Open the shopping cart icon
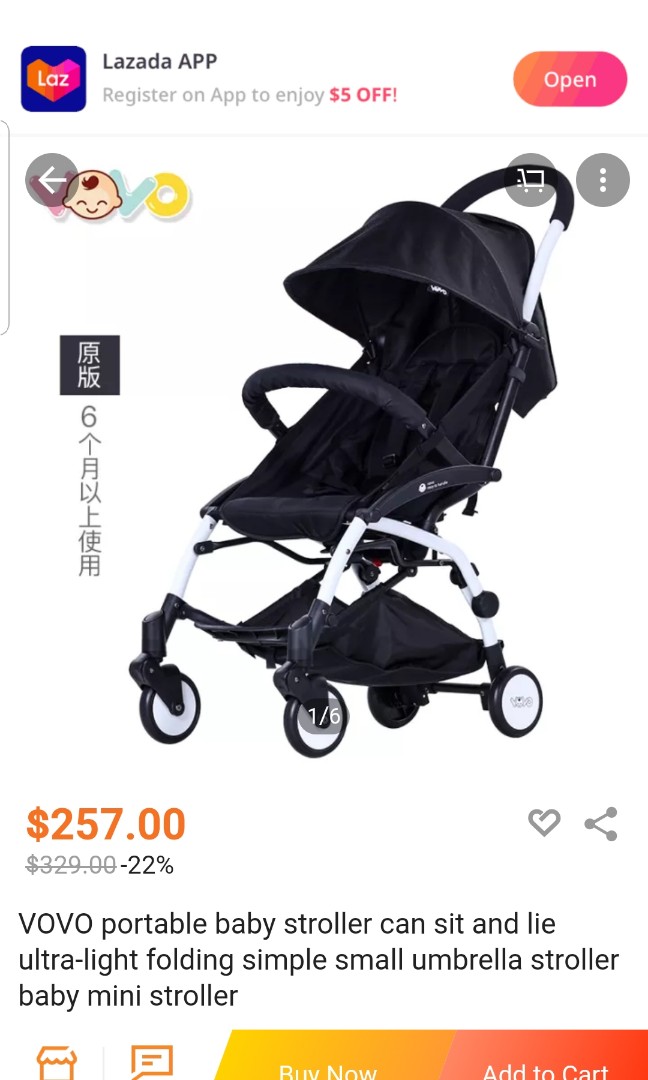Viewport: 648px width, 1080px height. click(531, 180)
